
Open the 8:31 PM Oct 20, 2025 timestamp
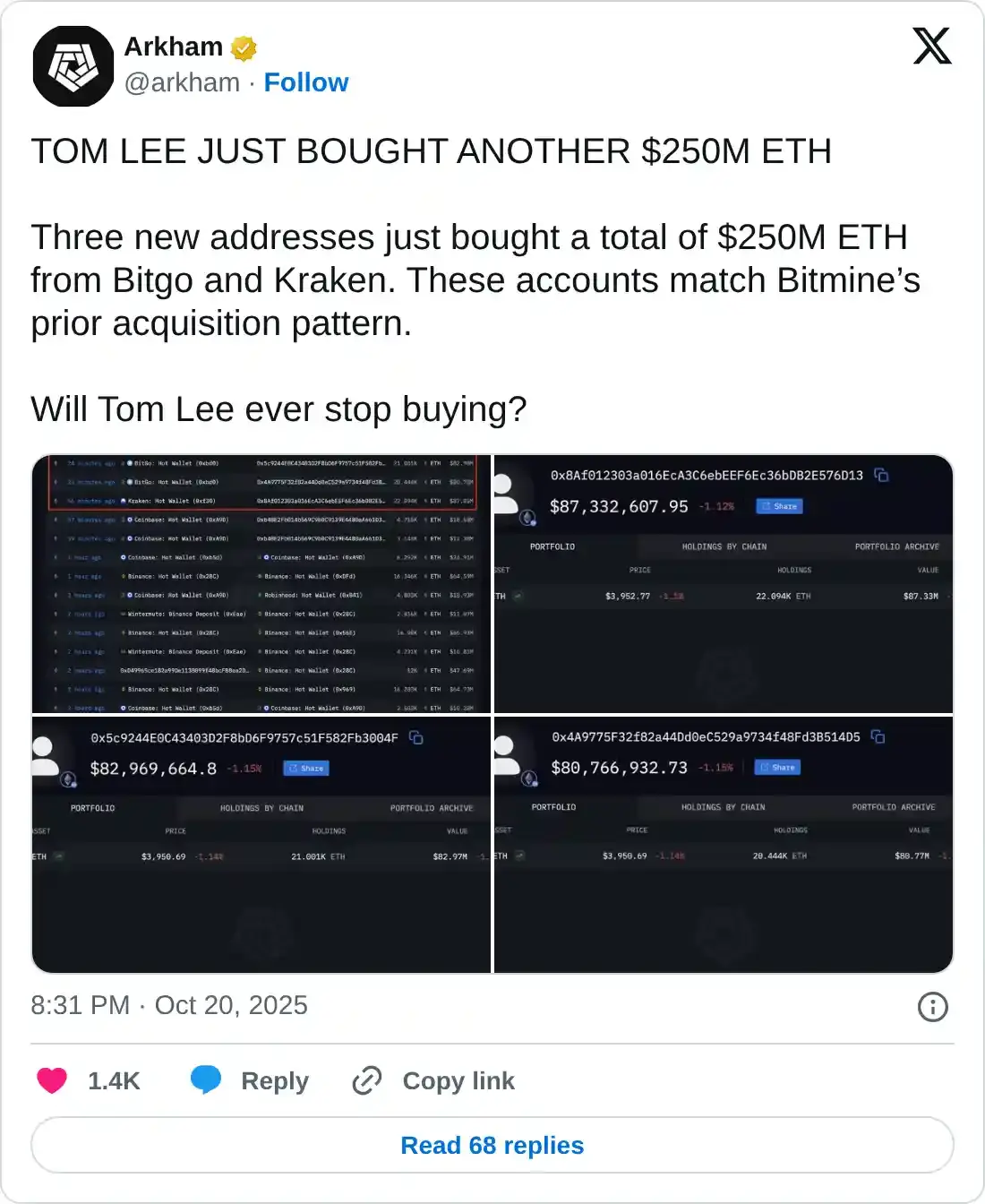pyautogui.click(x=169, y=1005)
